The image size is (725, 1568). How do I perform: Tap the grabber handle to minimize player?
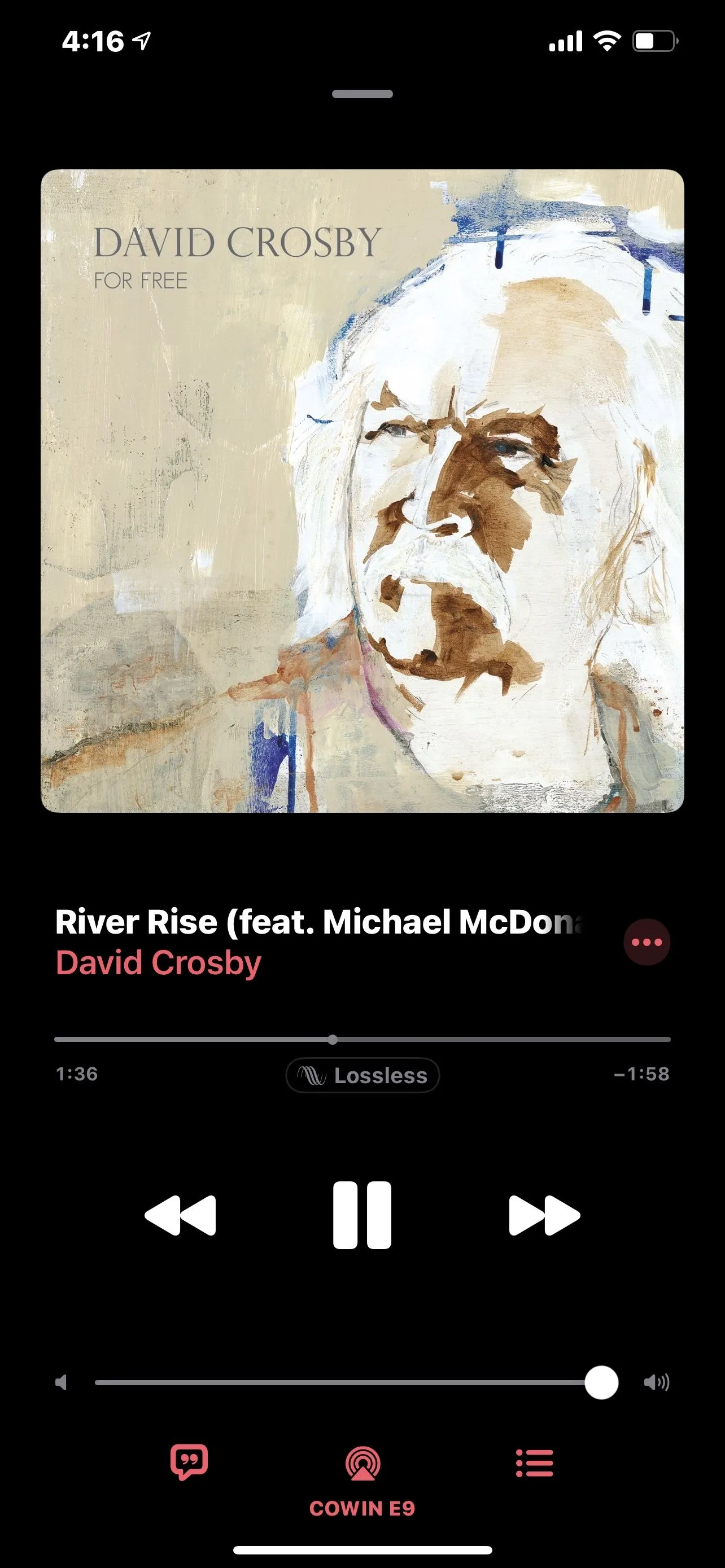[362, 94]
